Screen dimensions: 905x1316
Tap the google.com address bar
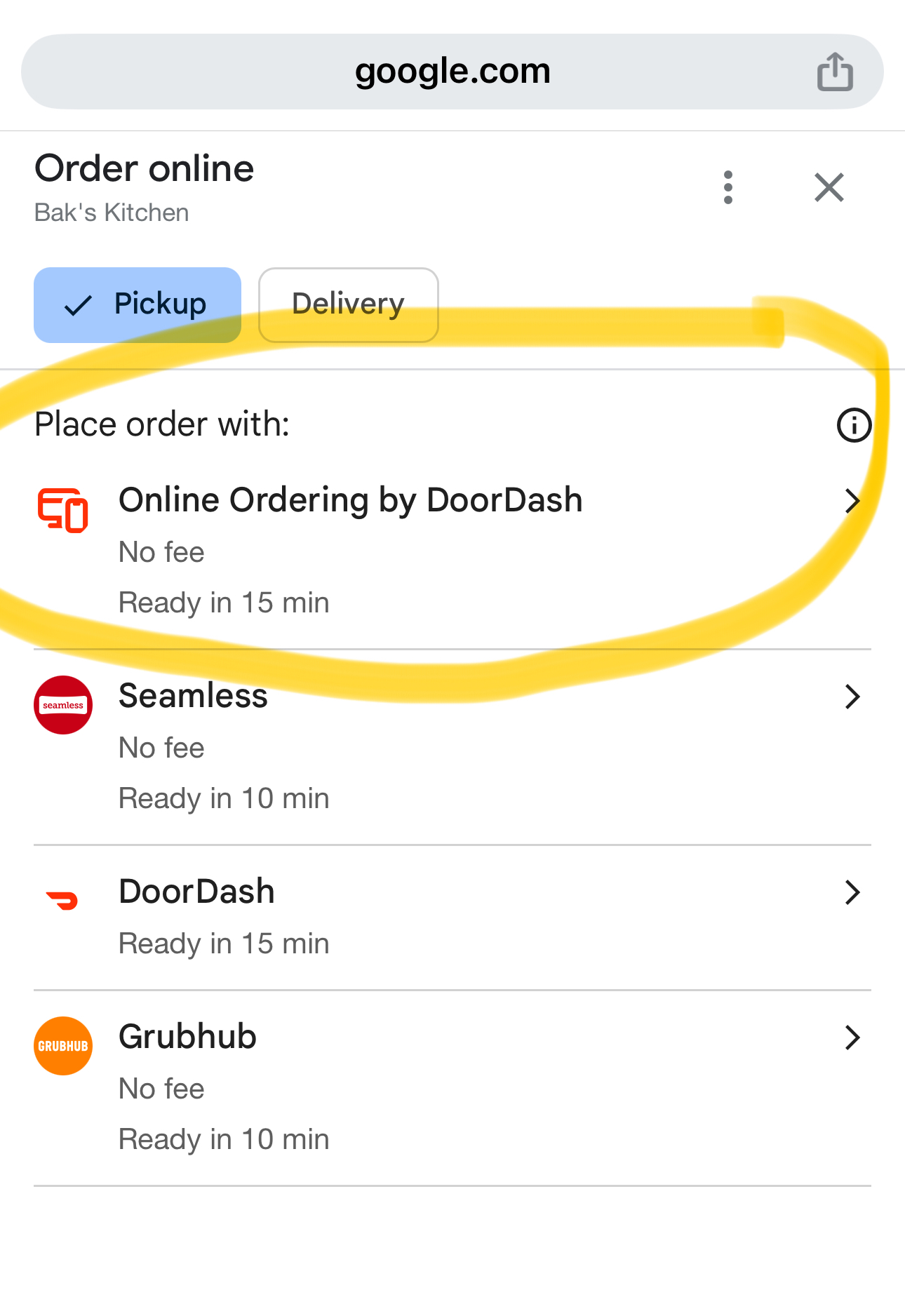coord(452,72)
